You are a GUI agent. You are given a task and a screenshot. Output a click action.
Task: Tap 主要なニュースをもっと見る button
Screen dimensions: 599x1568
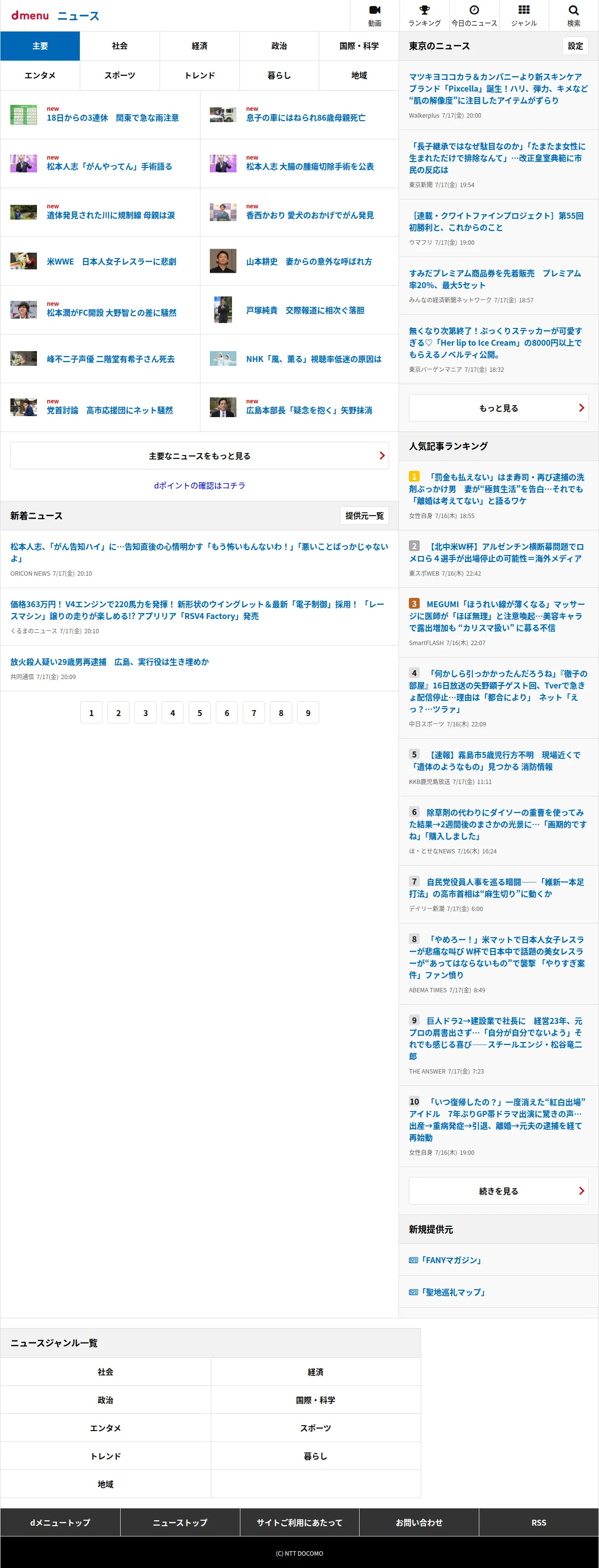(x=200, y=456)
